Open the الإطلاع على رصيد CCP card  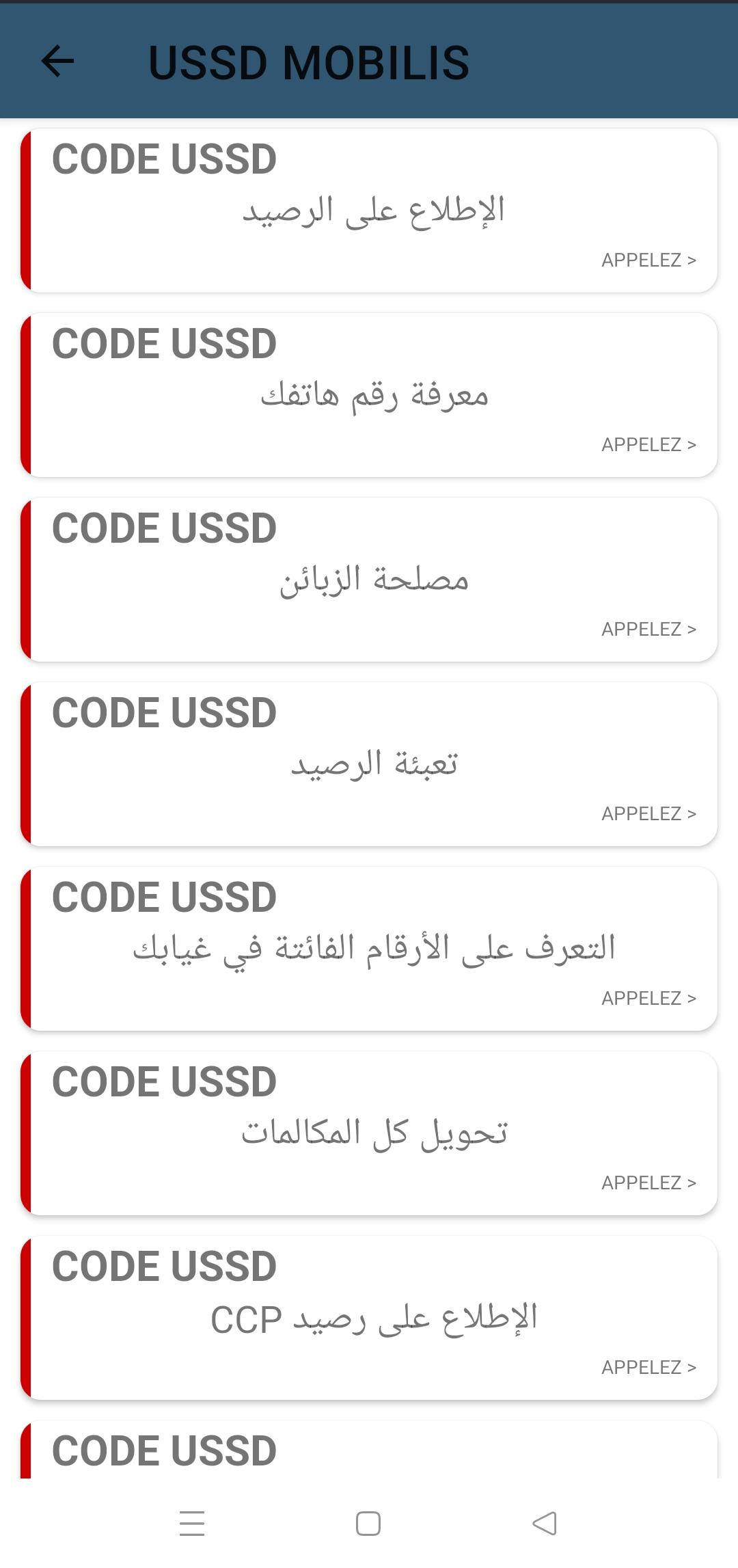pos(369,1318)
